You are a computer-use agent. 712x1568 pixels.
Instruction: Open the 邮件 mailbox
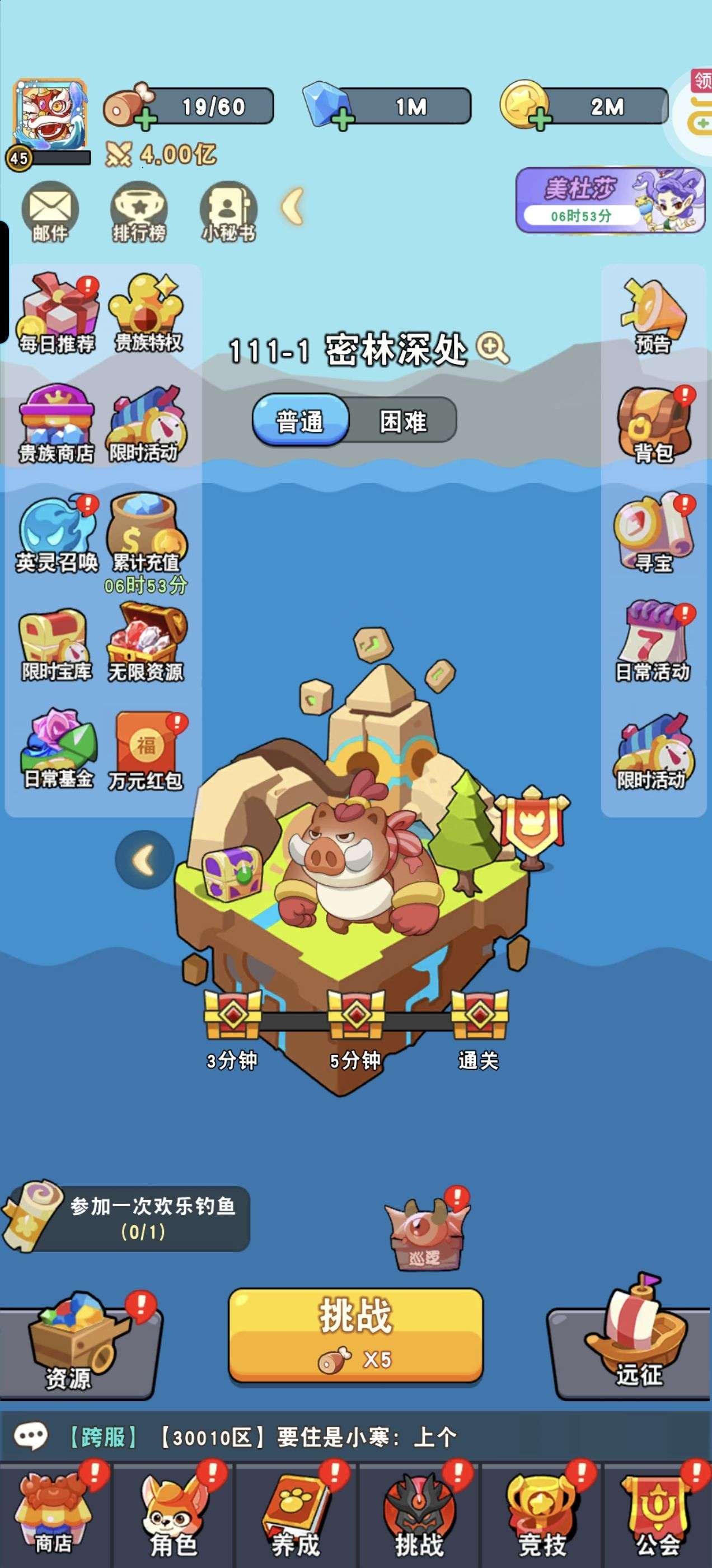(50, 212)
